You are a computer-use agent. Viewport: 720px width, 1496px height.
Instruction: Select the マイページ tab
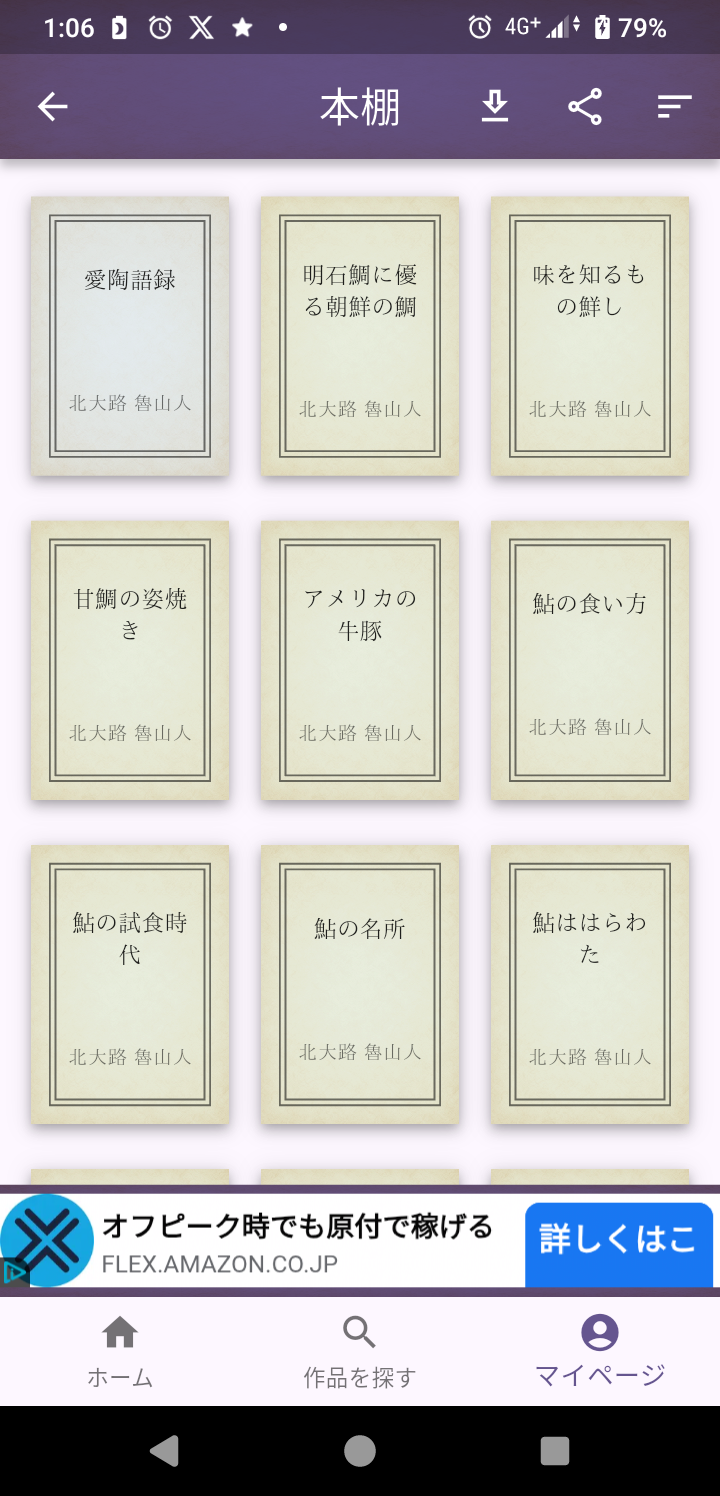pos(600,1352)
